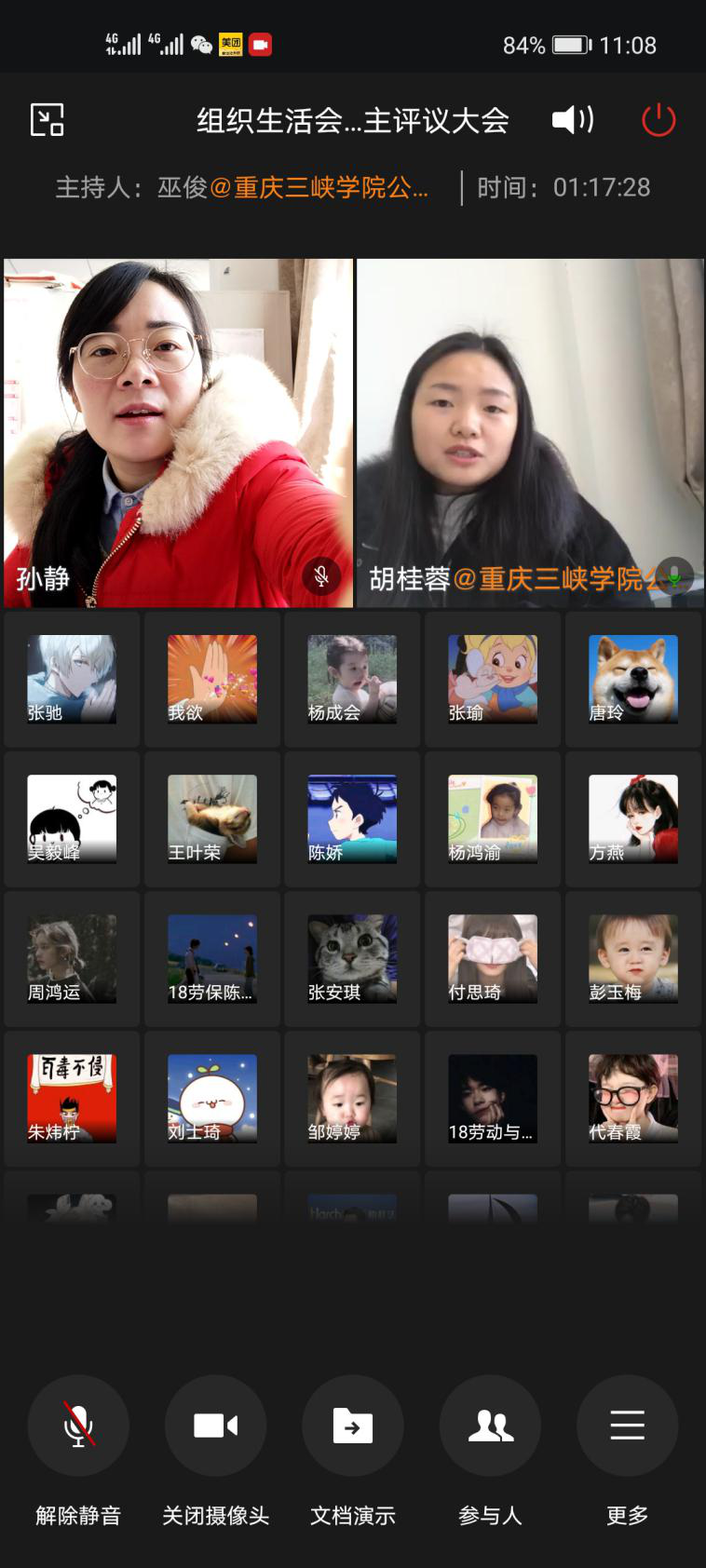The height and width of the screenshot is (1568, 706).
Task: Select 胡桂蓉's video tile
Action: (530, 433)
